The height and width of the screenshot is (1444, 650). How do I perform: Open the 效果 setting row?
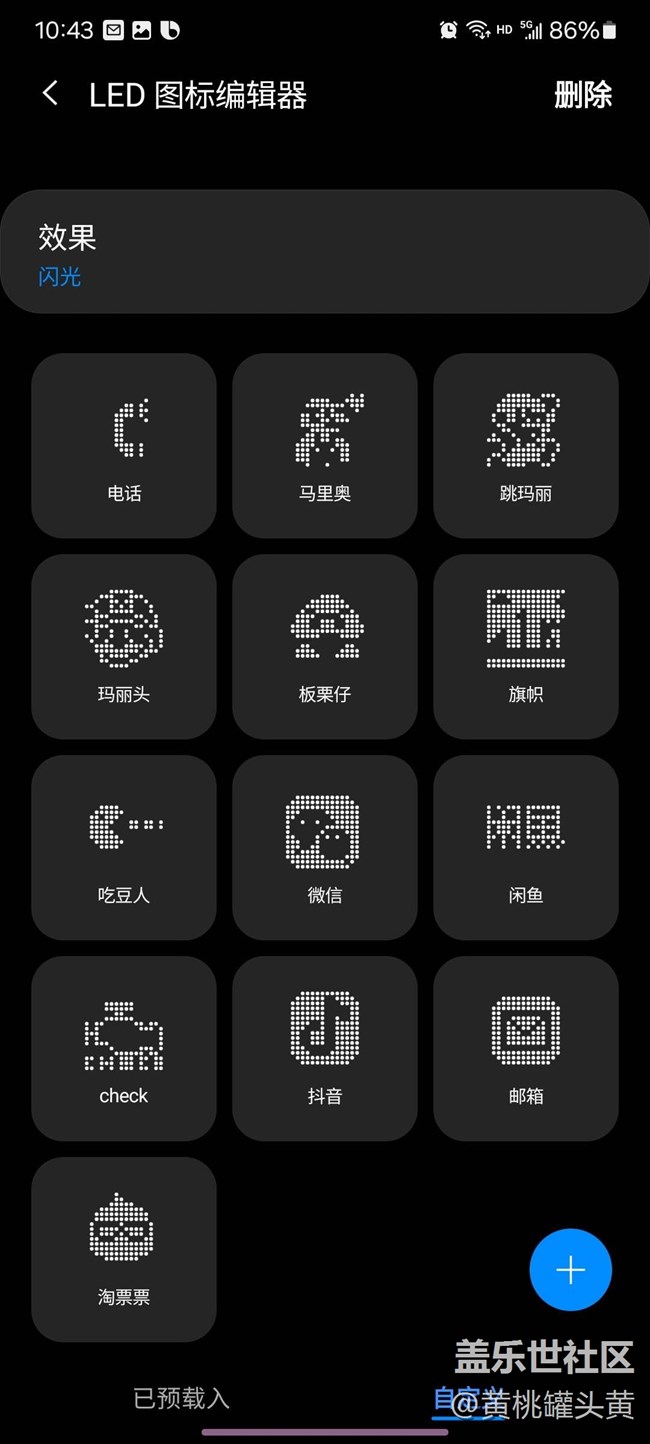click(325, 252)
